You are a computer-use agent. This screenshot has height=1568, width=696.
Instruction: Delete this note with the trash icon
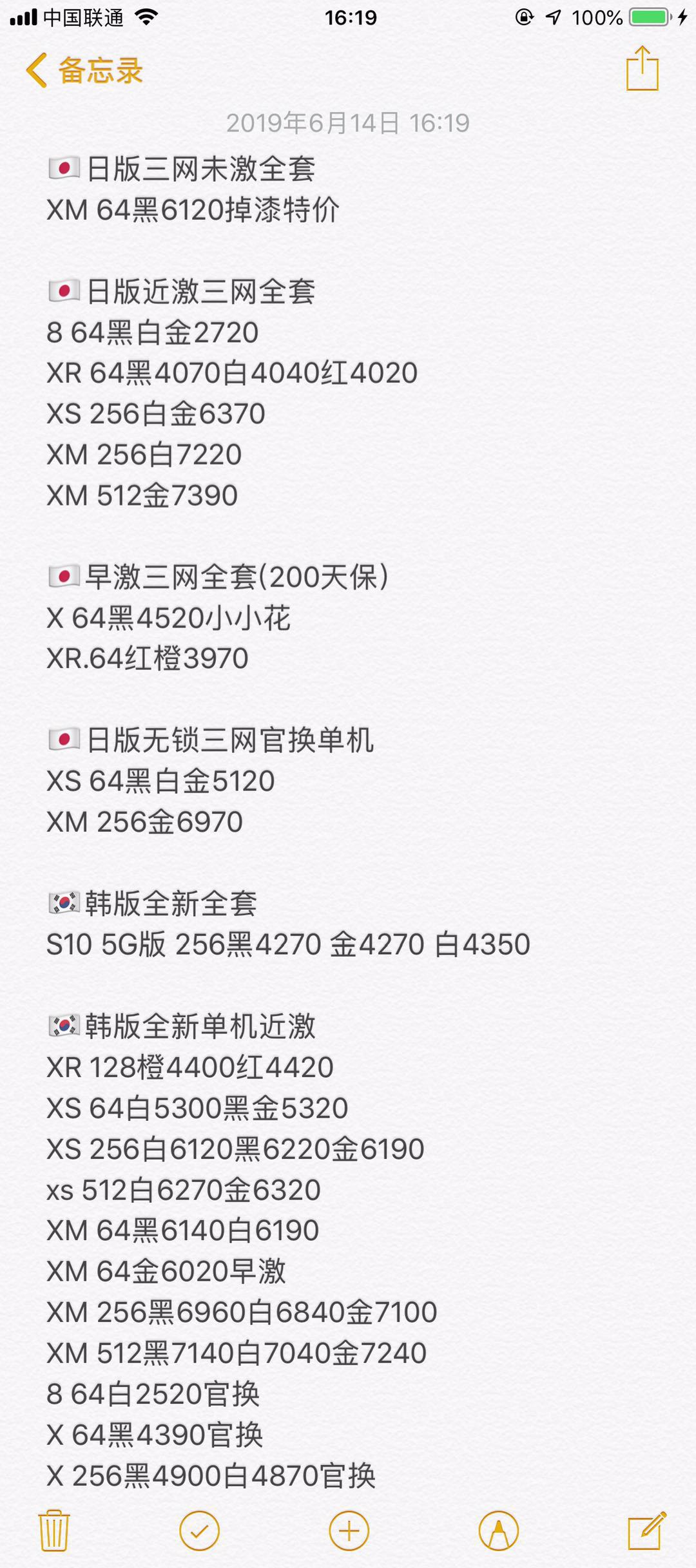point(54,1530)
